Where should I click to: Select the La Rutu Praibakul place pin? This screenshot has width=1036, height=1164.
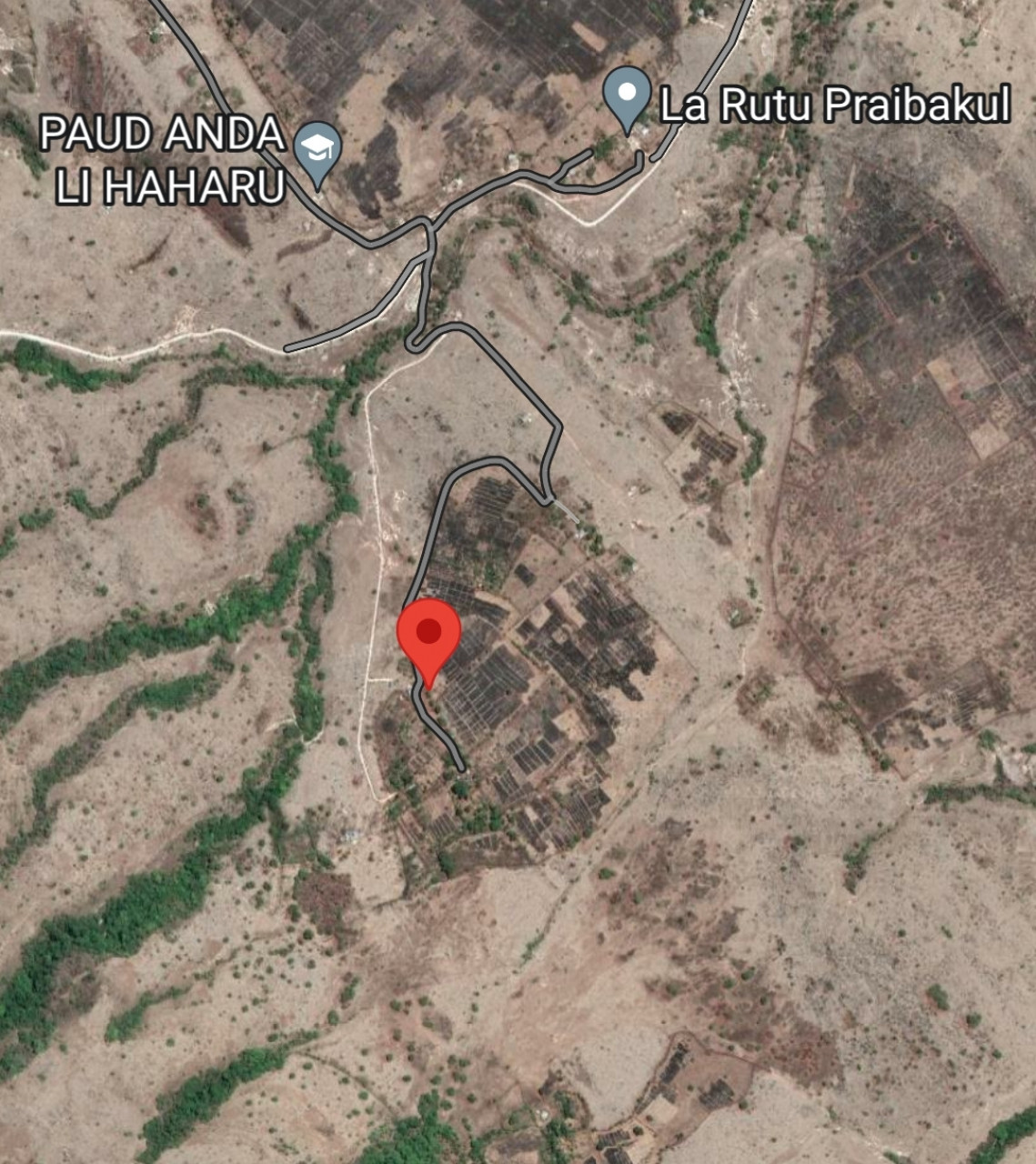(627, 95)
